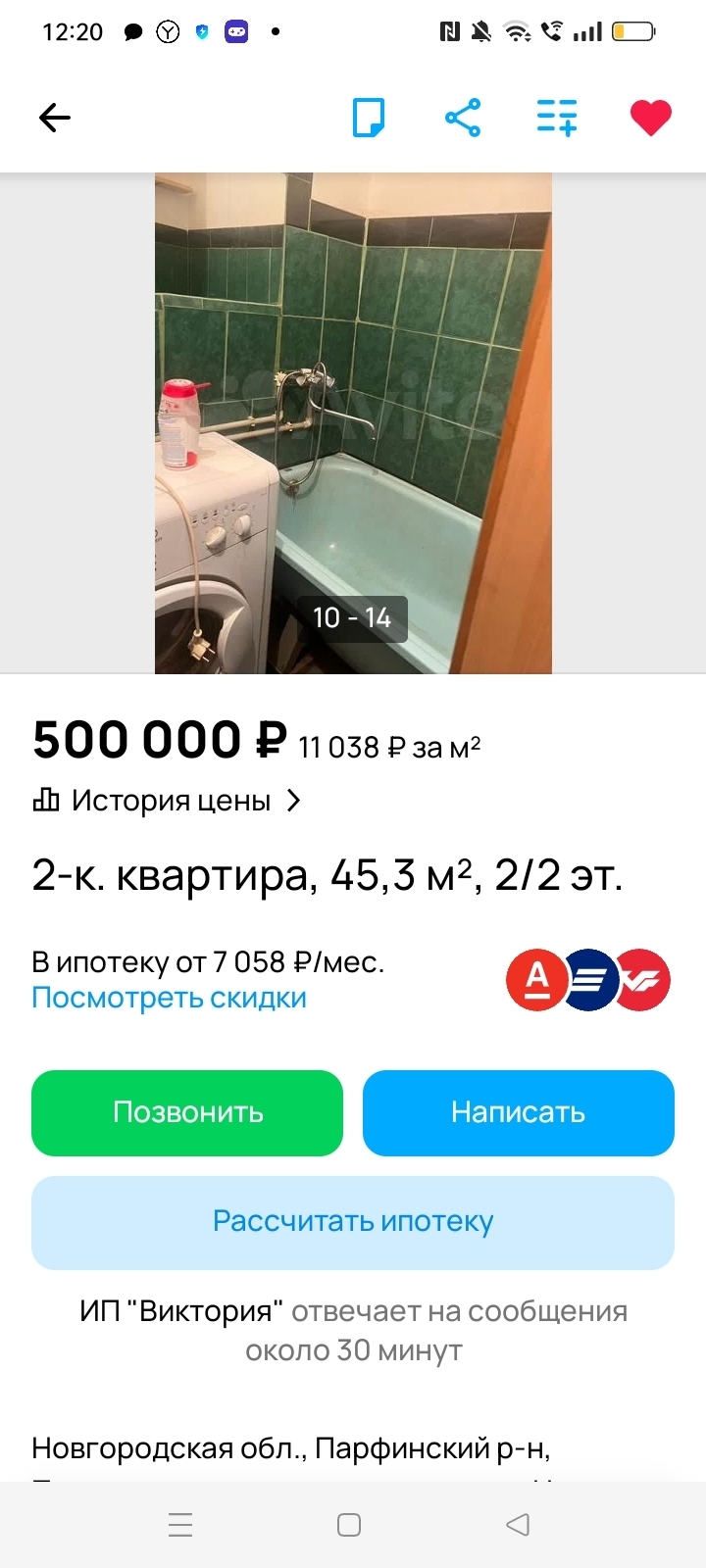The width and height of the screenshot is (706, 1568).
Task: Open История цены price history
Action: coord(167,801)
